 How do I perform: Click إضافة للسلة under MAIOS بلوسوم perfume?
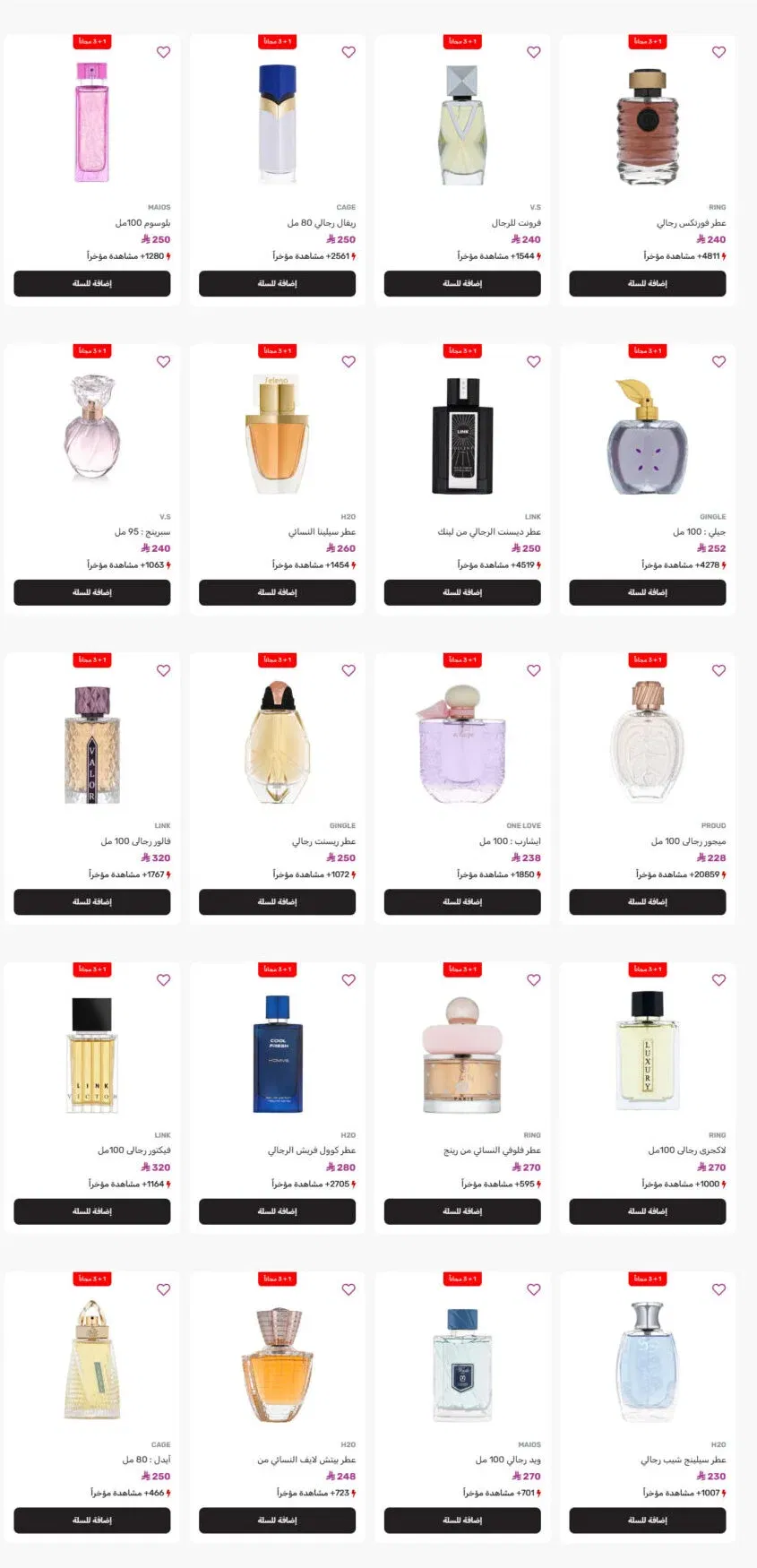[91, 283]
